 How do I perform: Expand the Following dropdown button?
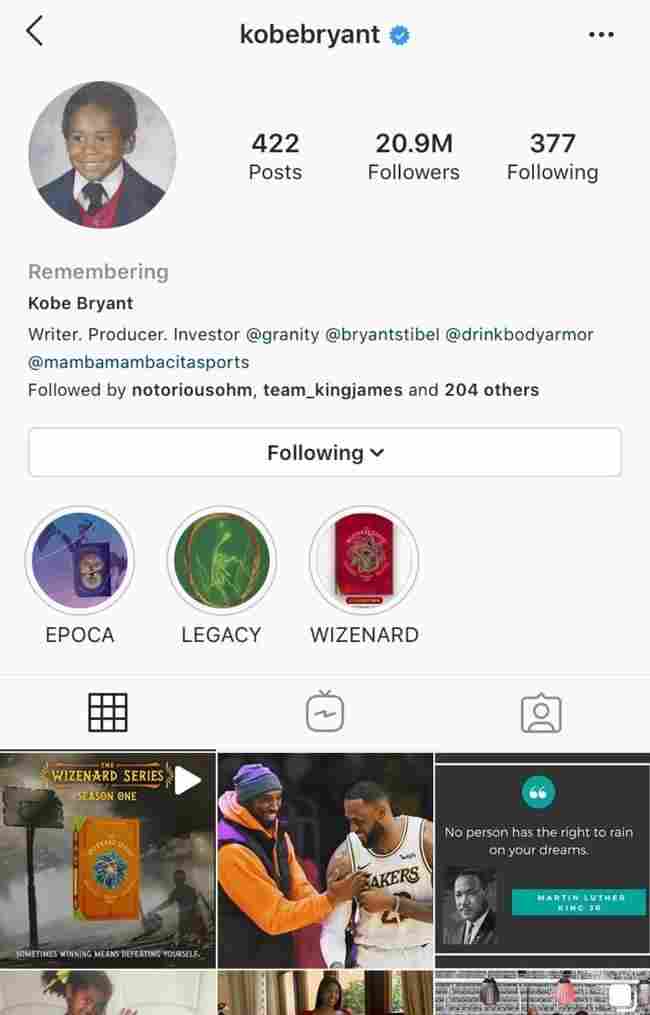[325, 453]
